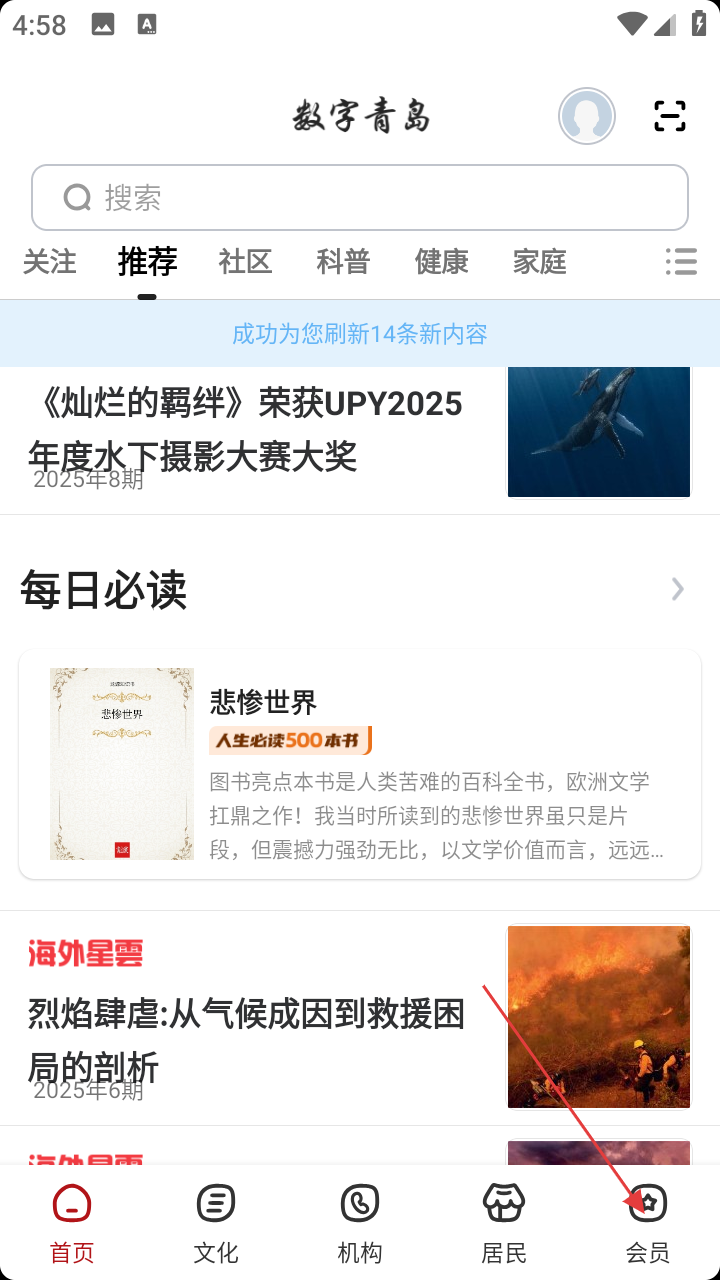This screenshot has height=1280, width=720.
Task: Expand the 每日必读 section chevron
Action: (678, 590)
